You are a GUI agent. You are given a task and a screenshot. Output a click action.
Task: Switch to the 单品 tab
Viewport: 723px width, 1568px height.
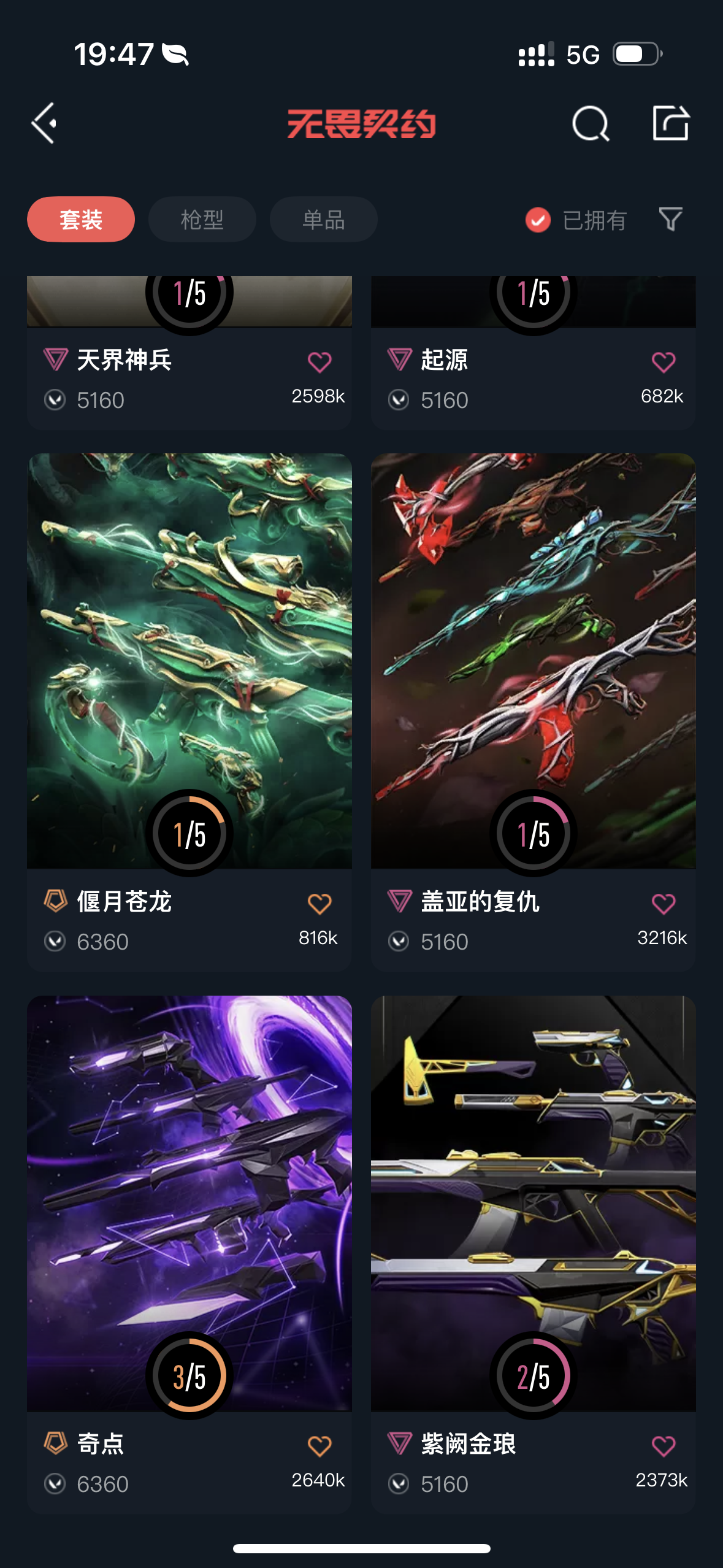(x=323, y=220)
